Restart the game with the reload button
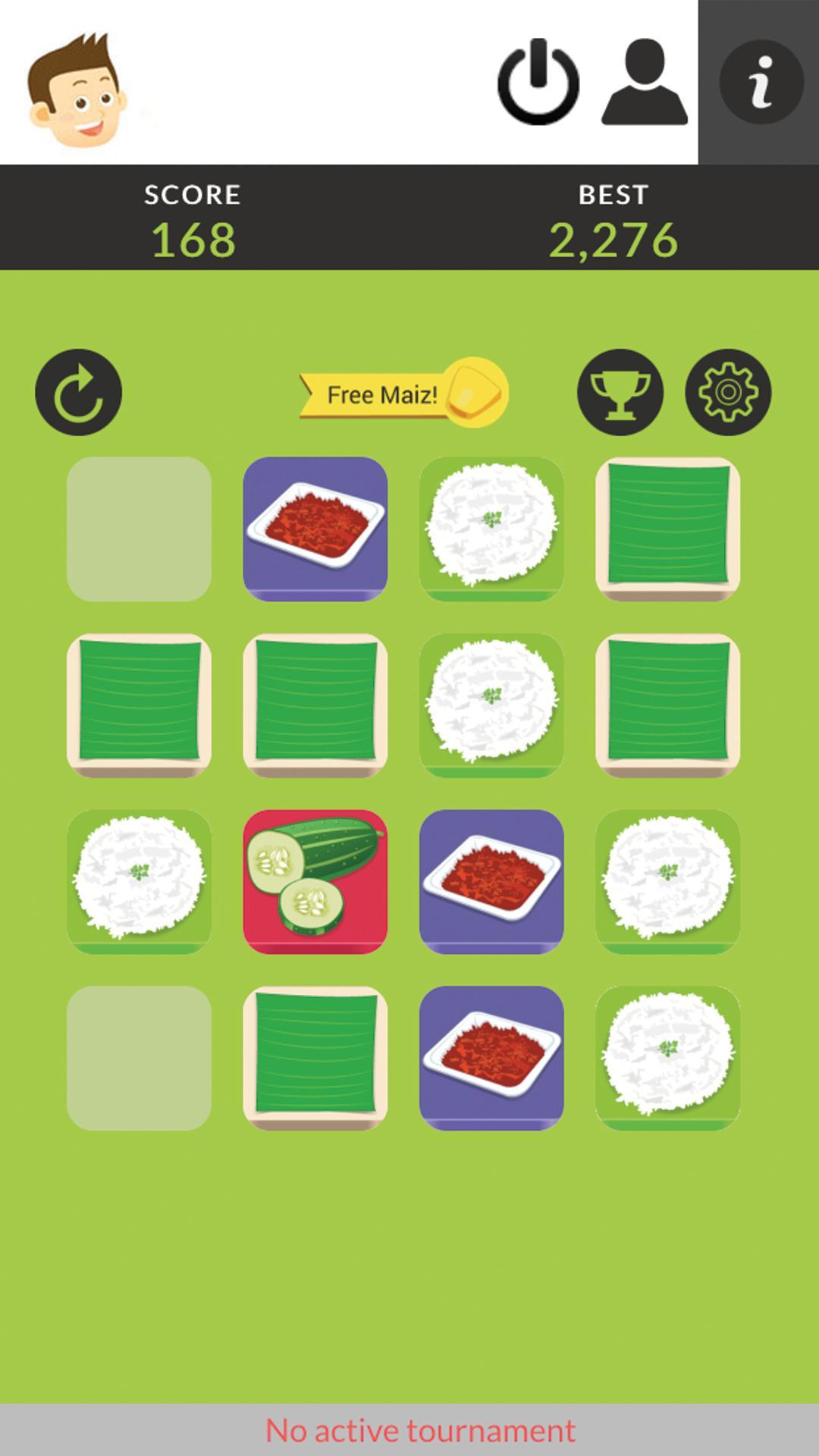The image size is (819, 1456). pos(79,392)
